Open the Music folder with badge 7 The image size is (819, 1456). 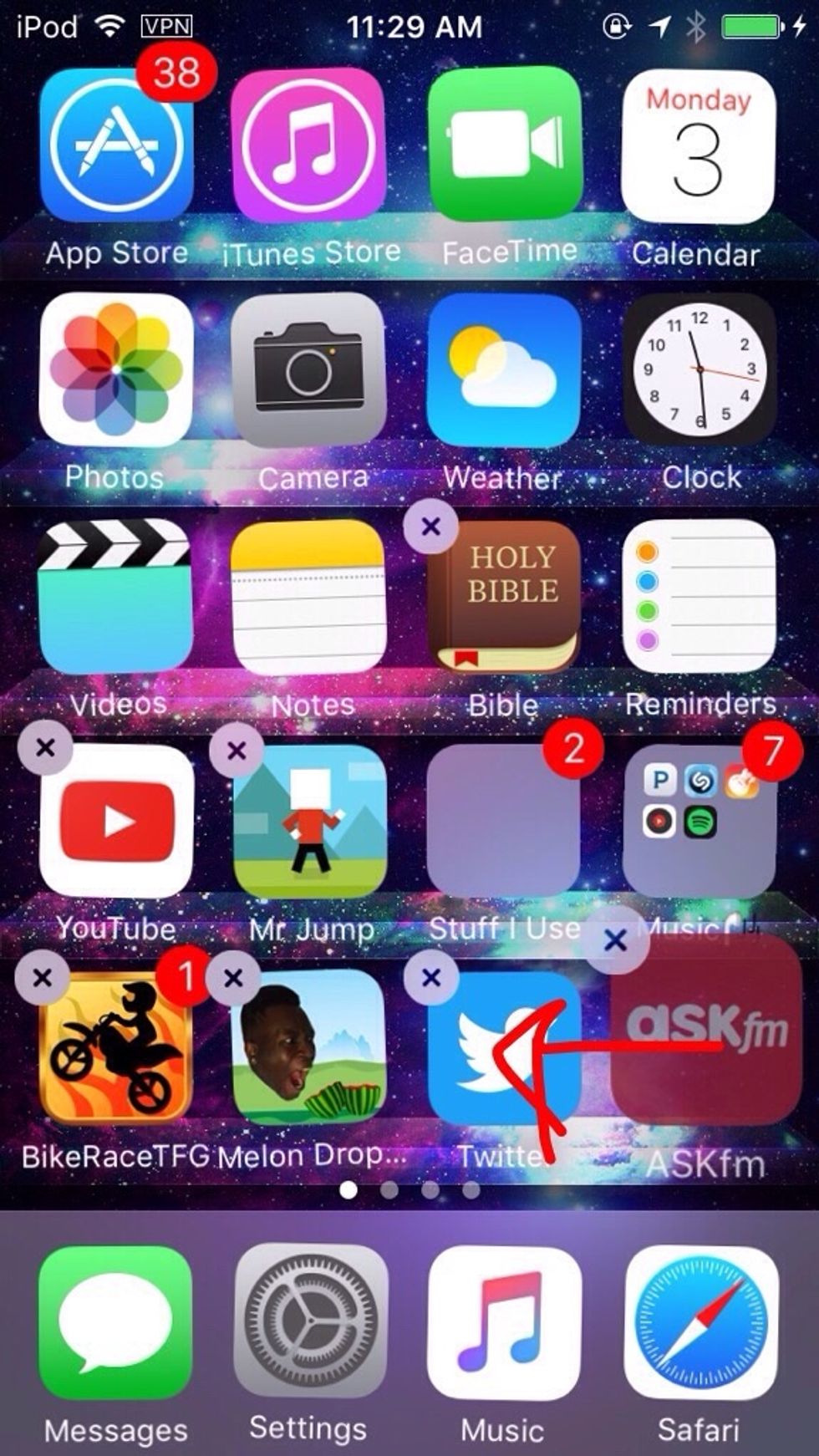coord(698,821)
